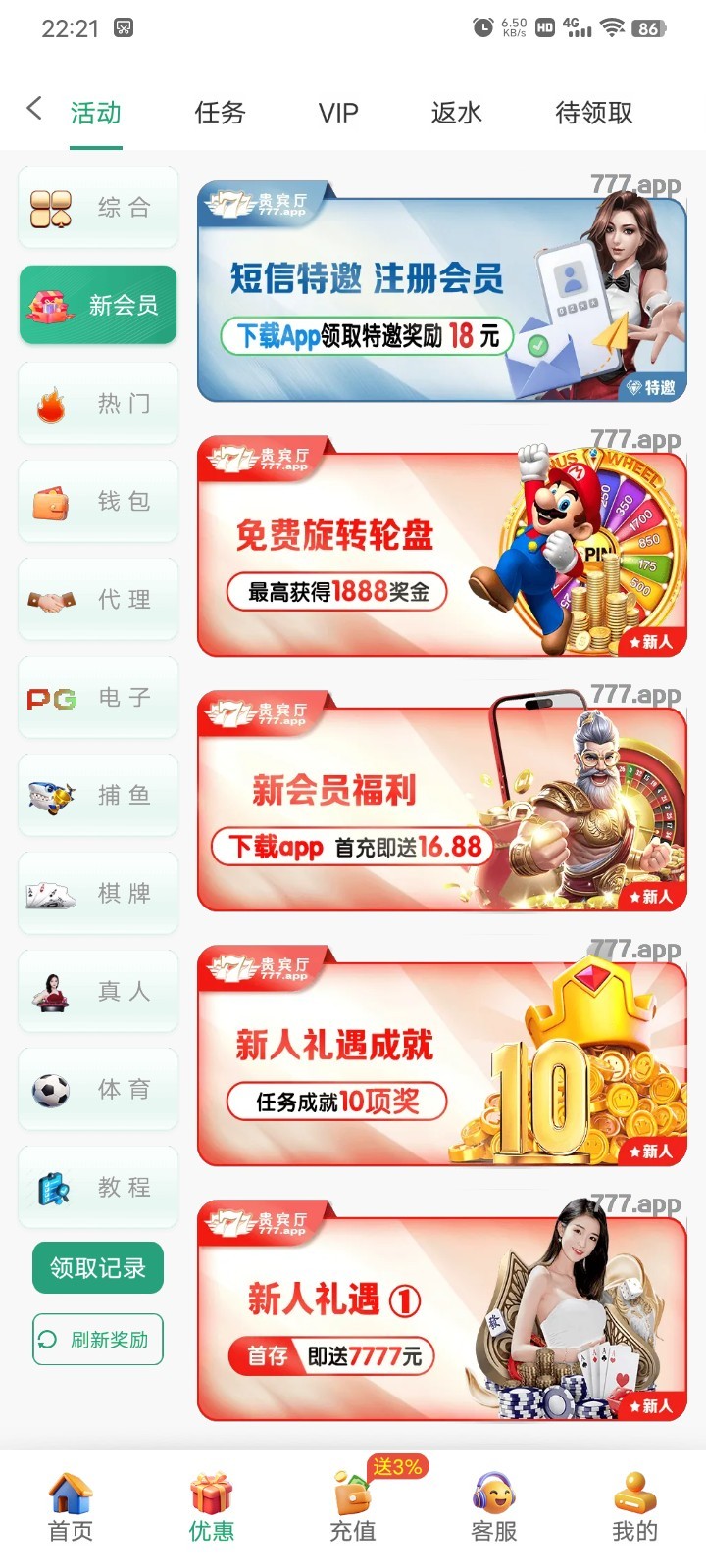
Task: Refresh rewards using 刷新奖励 button
Action: pos(97,1339)
